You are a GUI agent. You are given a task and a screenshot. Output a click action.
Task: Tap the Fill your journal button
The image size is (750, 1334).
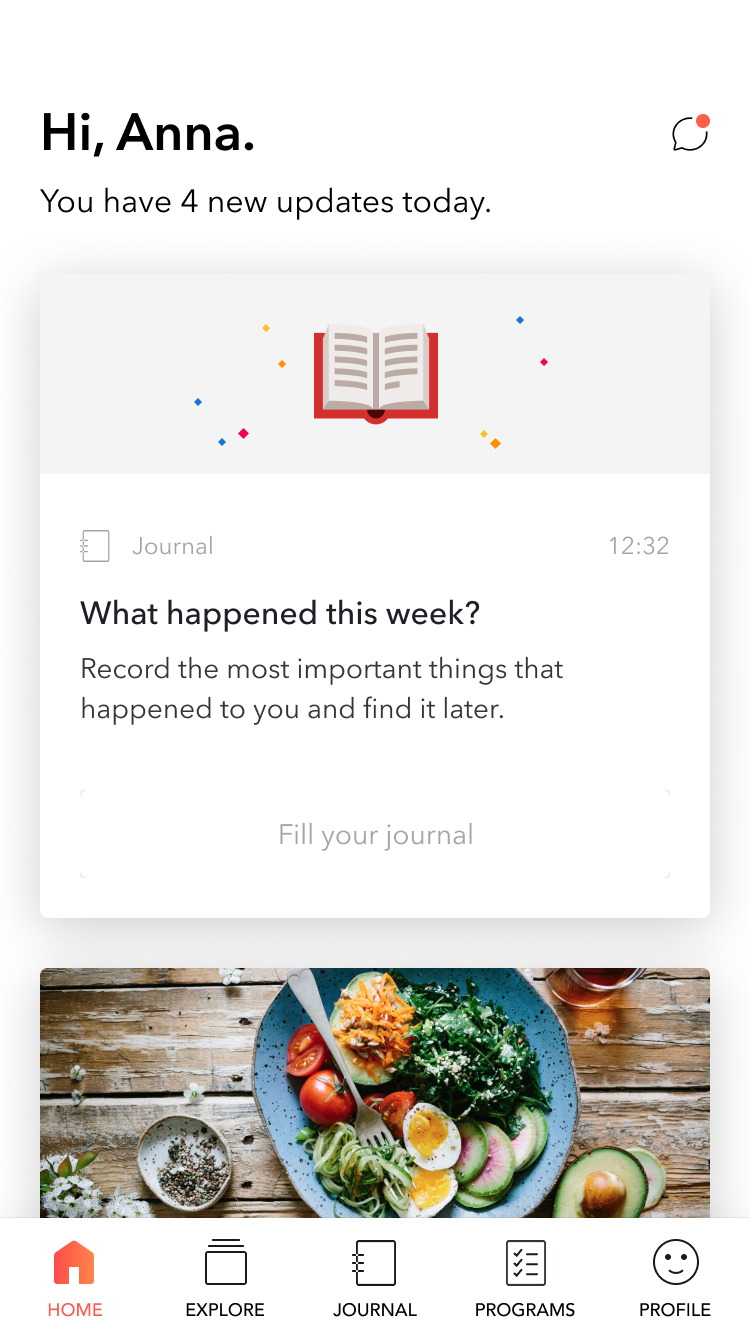tap(375, 835)
